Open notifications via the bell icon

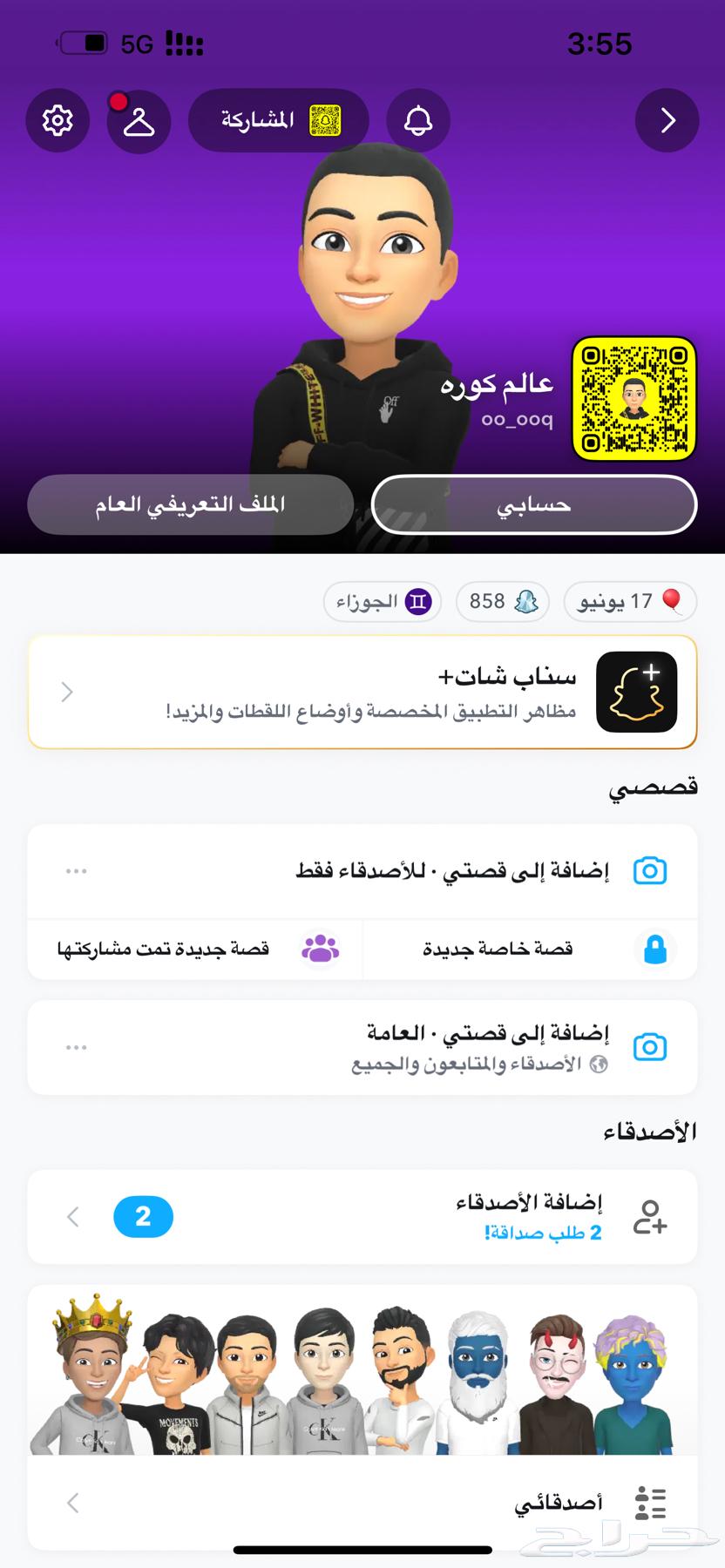pyautogui.click(x=417, y=120)
